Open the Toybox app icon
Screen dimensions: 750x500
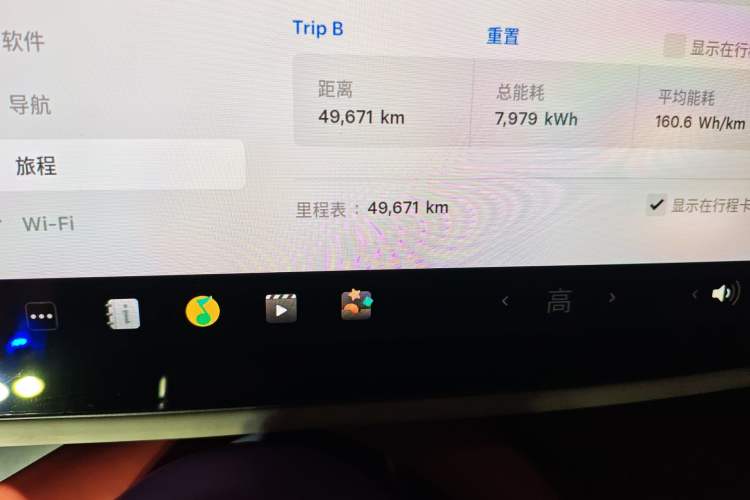[x=356, y=304]
